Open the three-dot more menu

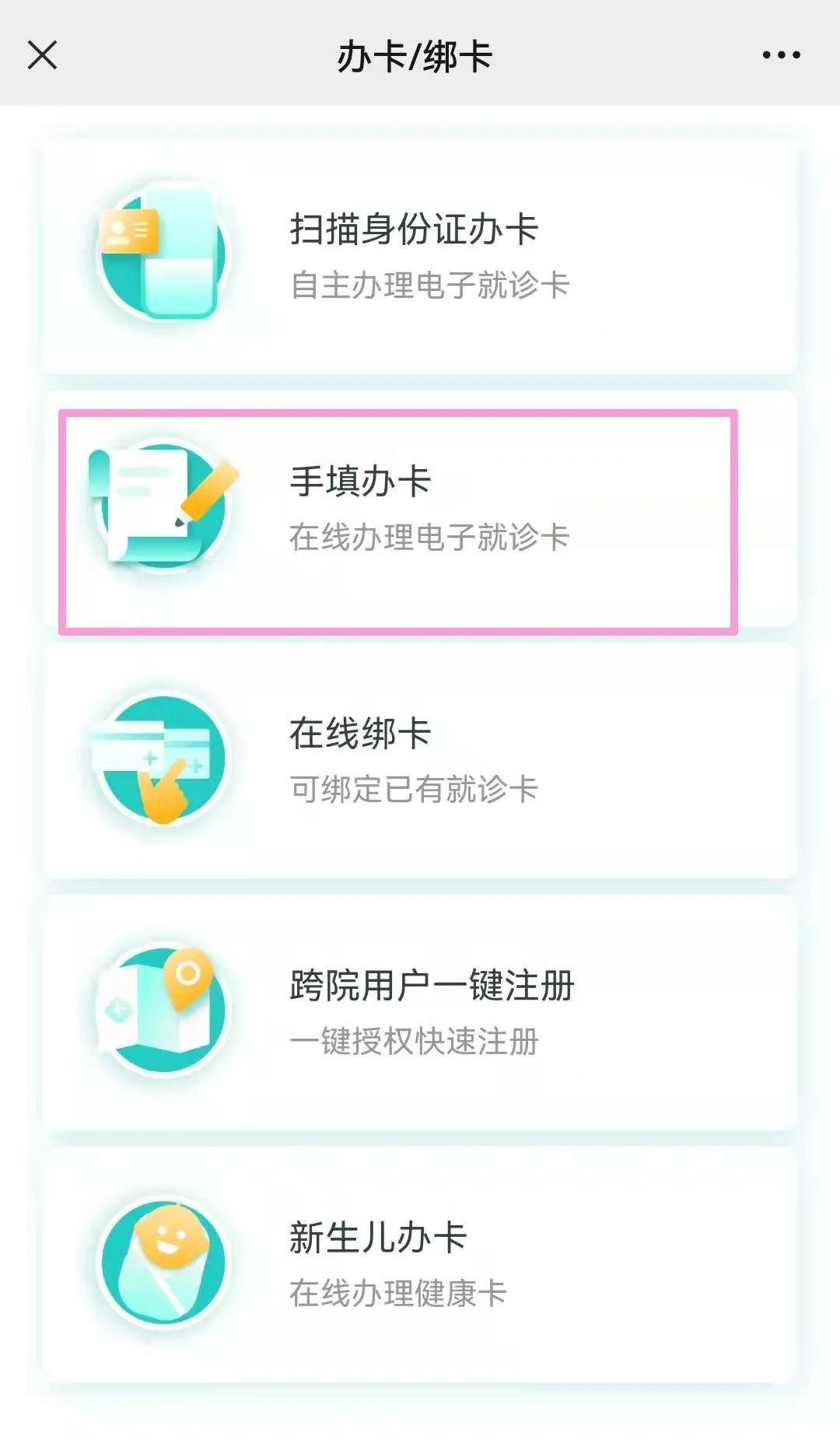pos(781,55)
